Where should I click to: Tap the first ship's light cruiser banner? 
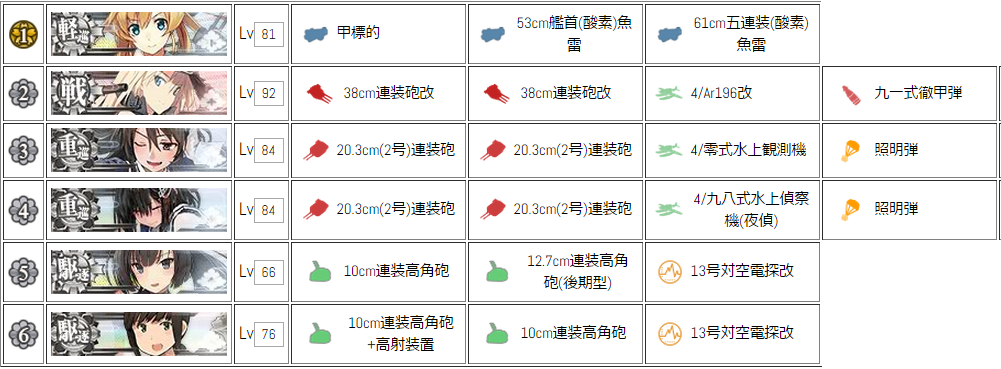139,34
